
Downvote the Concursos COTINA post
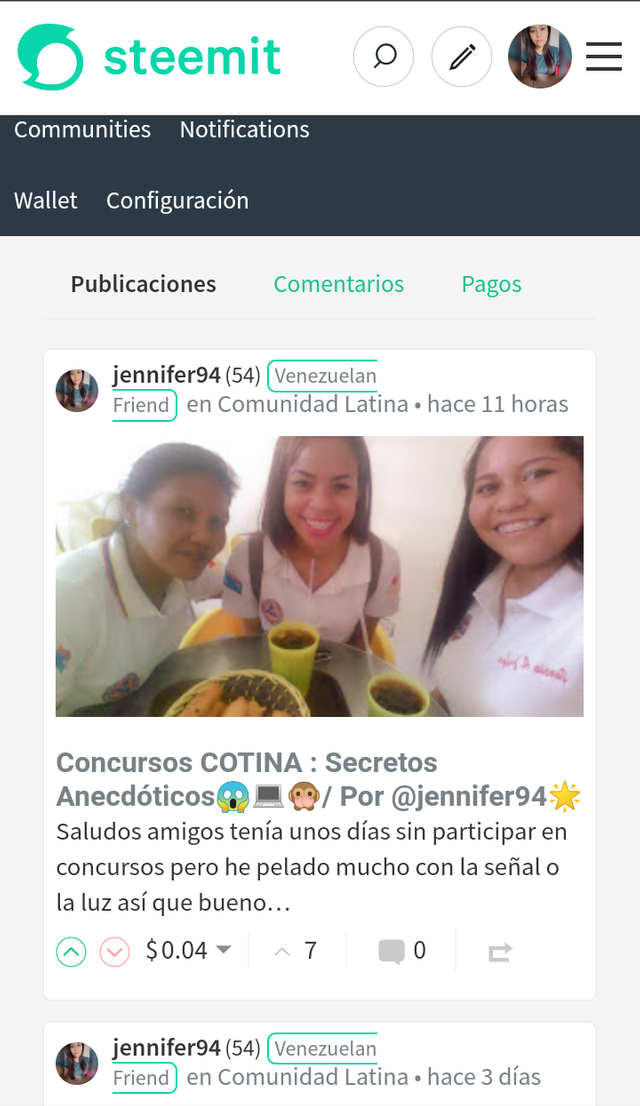pyautogui.click(x=114, y=952)
